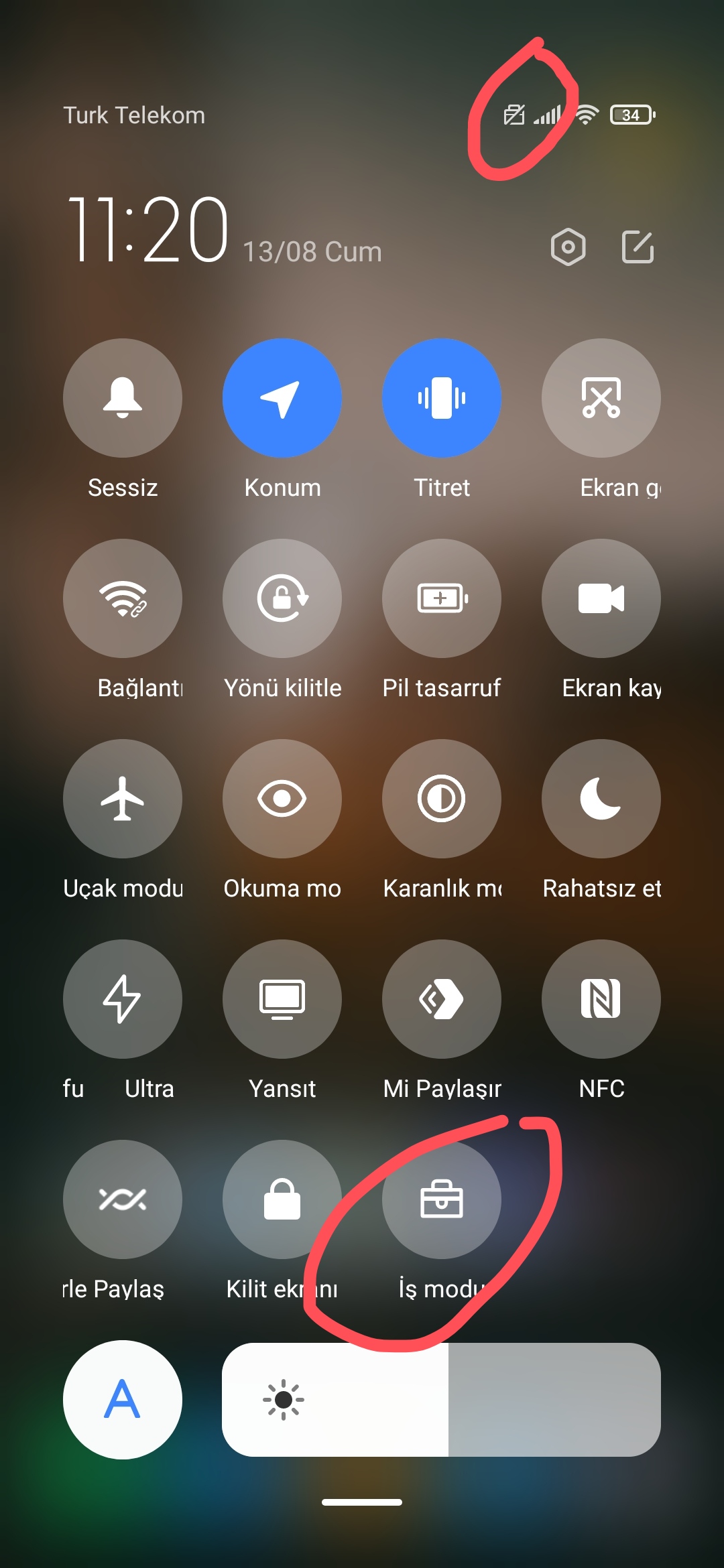Enable Mi Paylaşır sharing

click(442, 999)
